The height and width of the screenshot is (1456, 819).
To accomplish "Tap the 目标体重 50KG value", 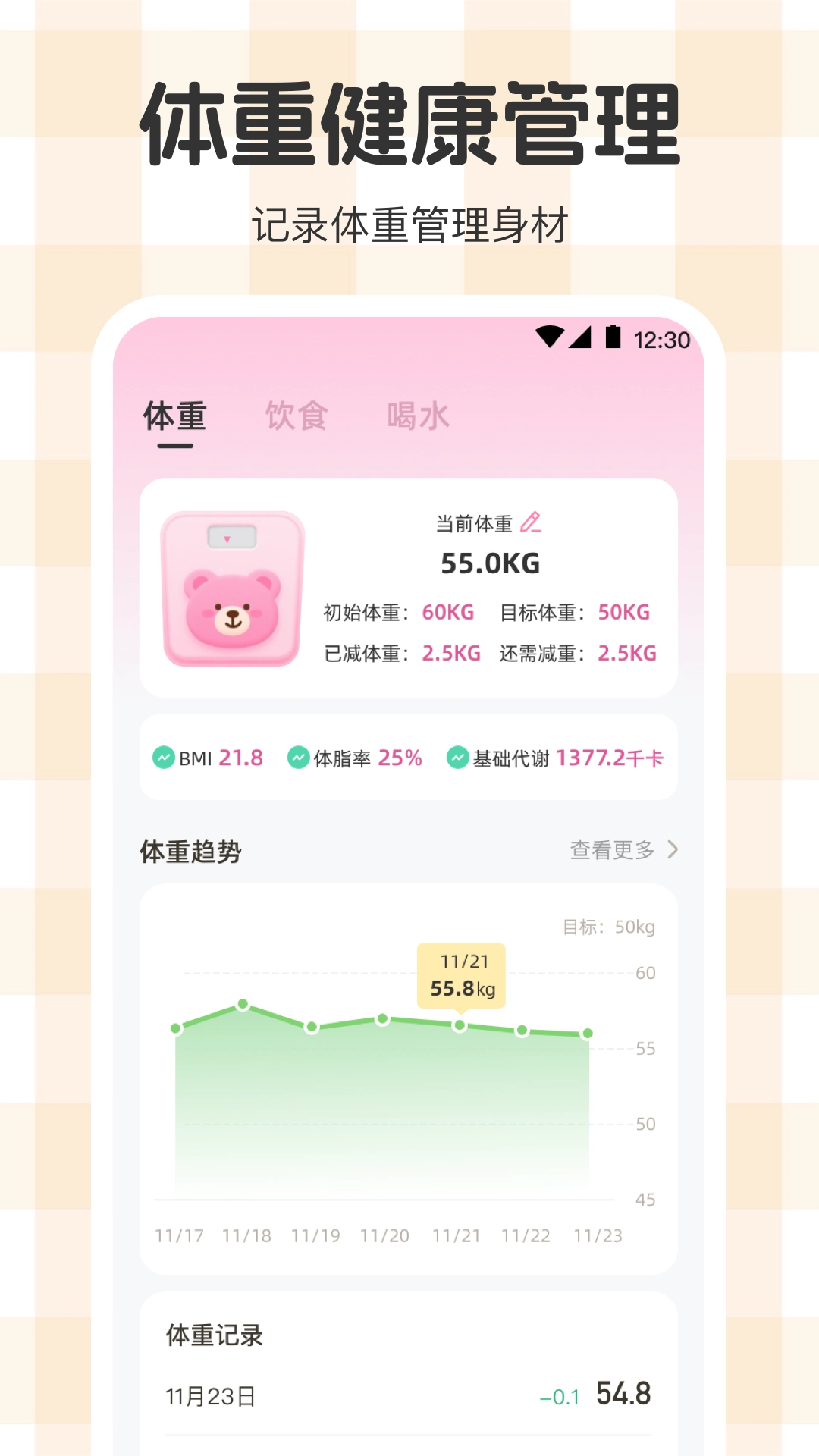I will click(x=623, y=612).
